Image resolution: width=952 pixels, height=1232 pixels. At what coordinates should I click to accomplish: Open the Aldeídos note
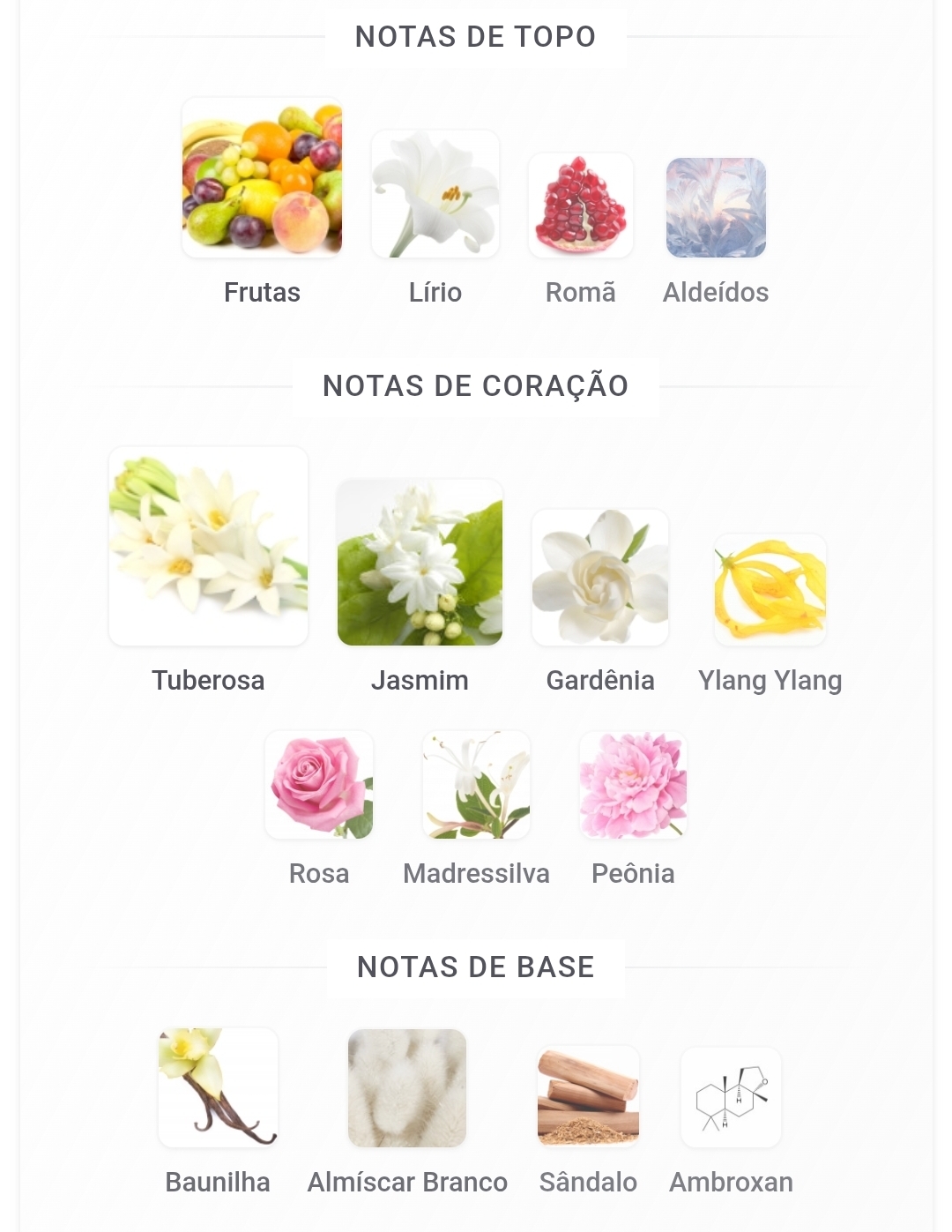coord(716,208)
